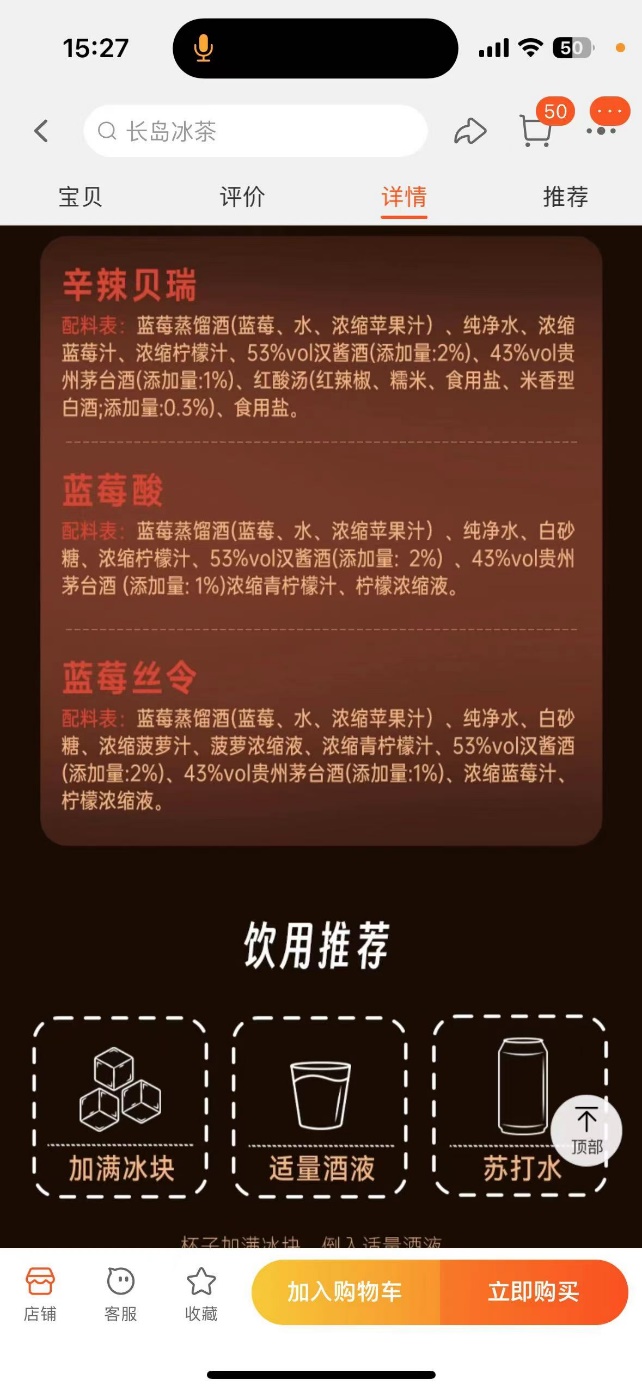Tap 加入购物车 to add to cart
Viewport: 642px width, 1392px height.
pyautogui.click(x=345, y=1292)
